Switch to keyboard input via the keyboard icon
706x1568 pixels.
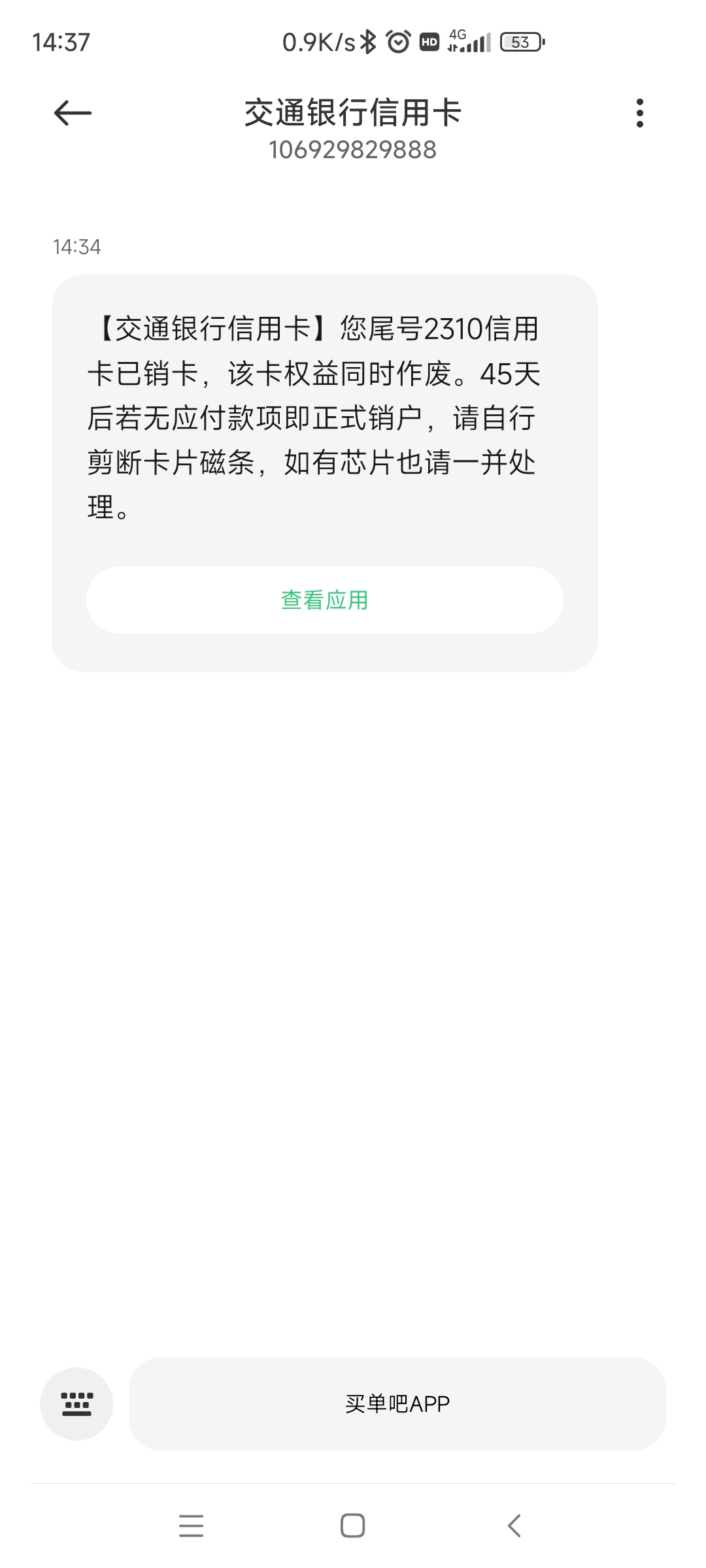pyautogui.click(x=76, y=1403)
